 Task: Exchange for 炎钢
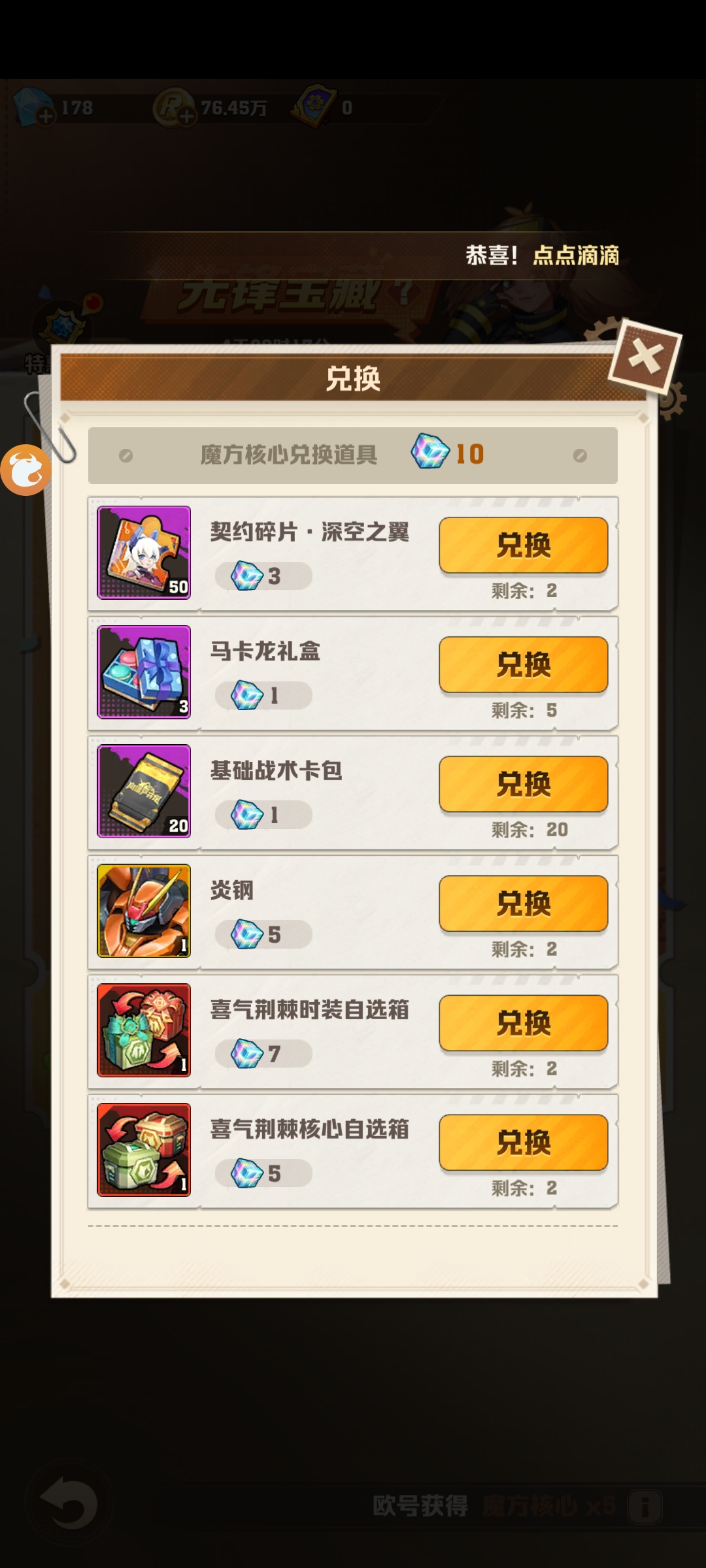click(x=523, y=904)
